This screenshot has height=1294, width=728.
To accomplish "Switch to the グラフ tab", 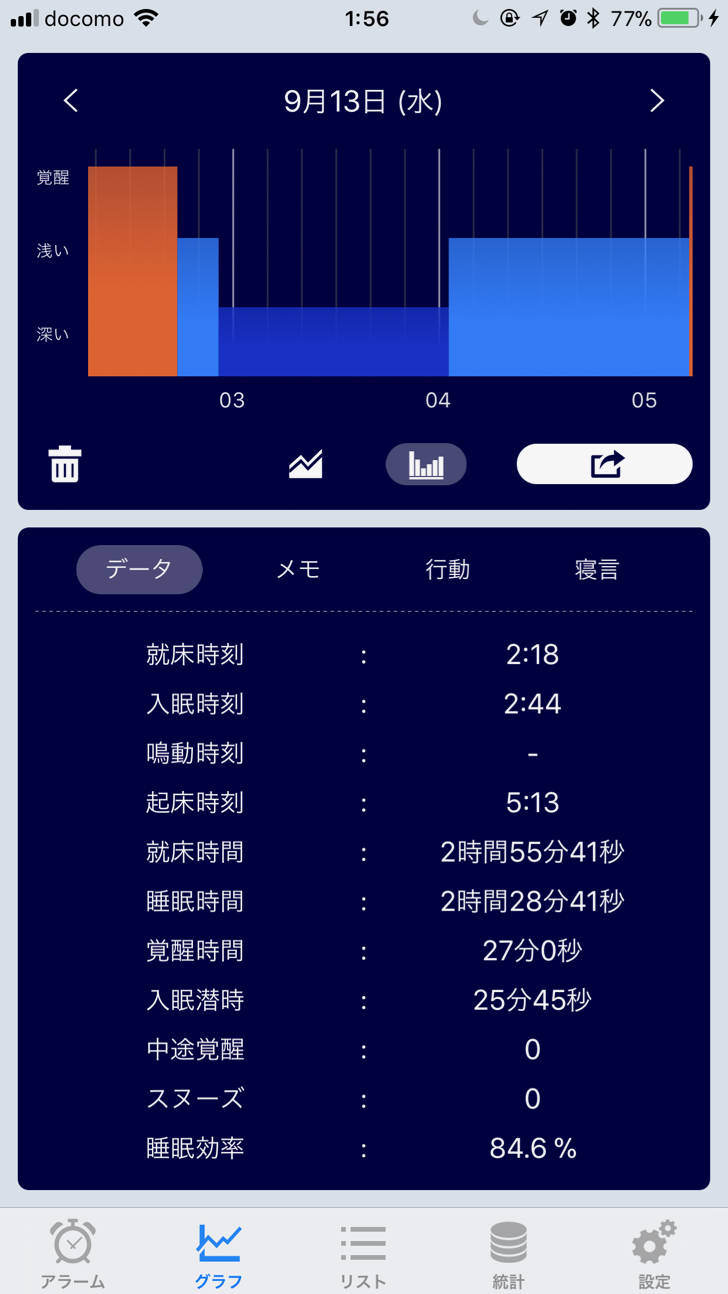I will click(218, 1254).
